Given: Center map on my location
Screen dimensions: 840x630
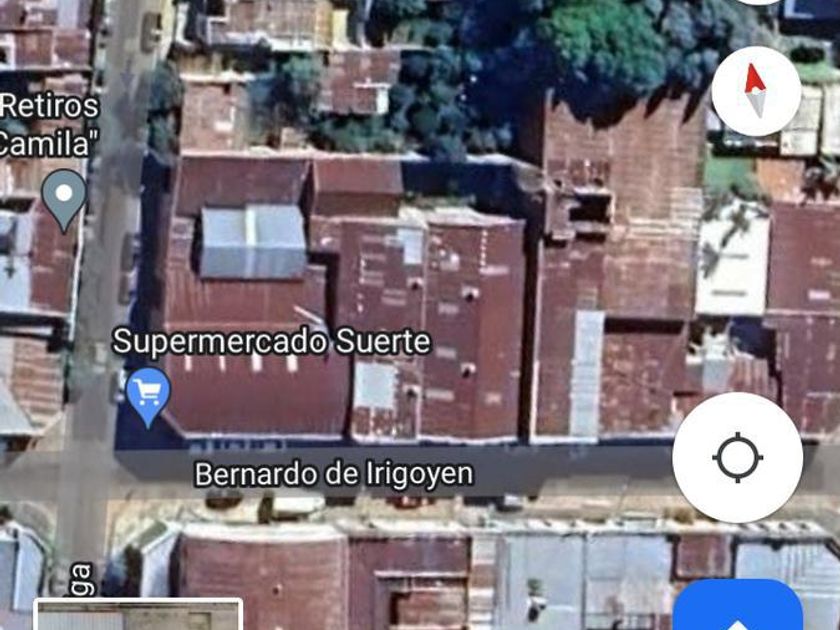Looking at the screenshot, I should (738, 457).
